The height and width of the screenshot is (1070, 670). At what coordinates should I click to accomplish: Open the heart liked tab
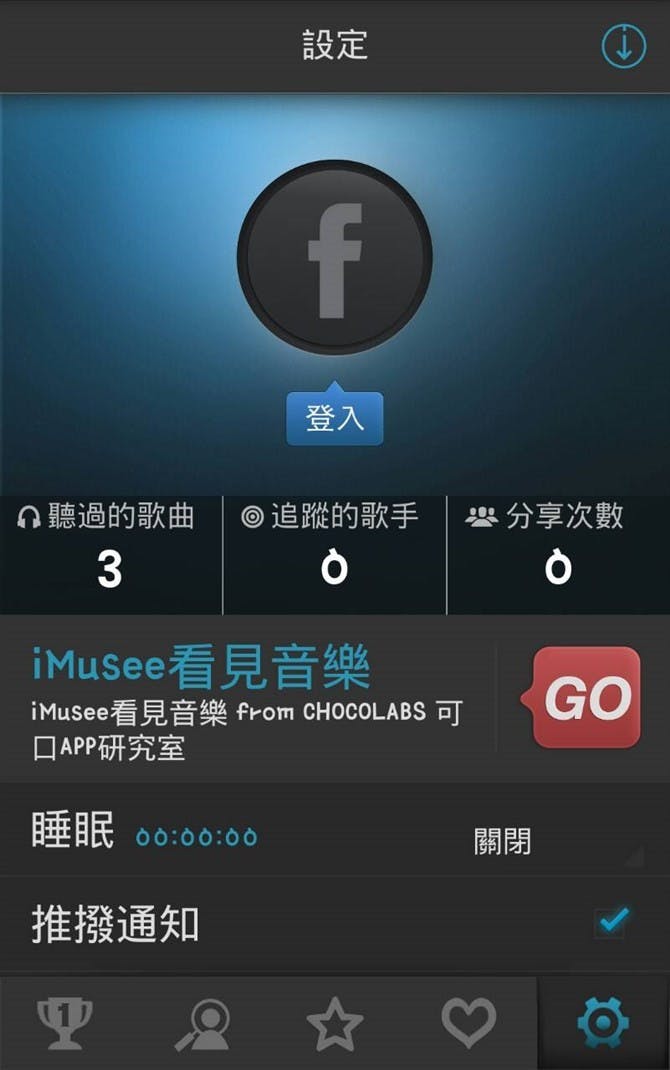469,1023
